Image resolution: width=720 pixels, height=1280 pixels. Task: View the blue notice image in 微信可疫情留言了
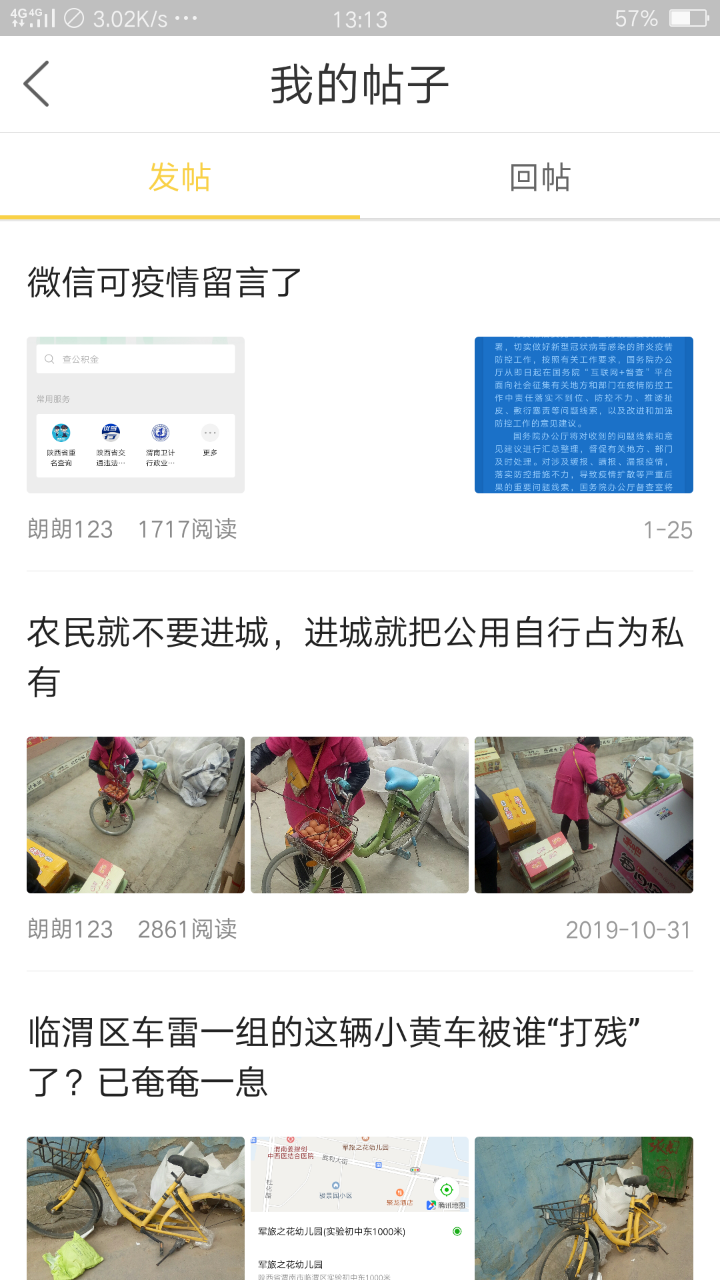pyautogui.click(x=583, y=415)
